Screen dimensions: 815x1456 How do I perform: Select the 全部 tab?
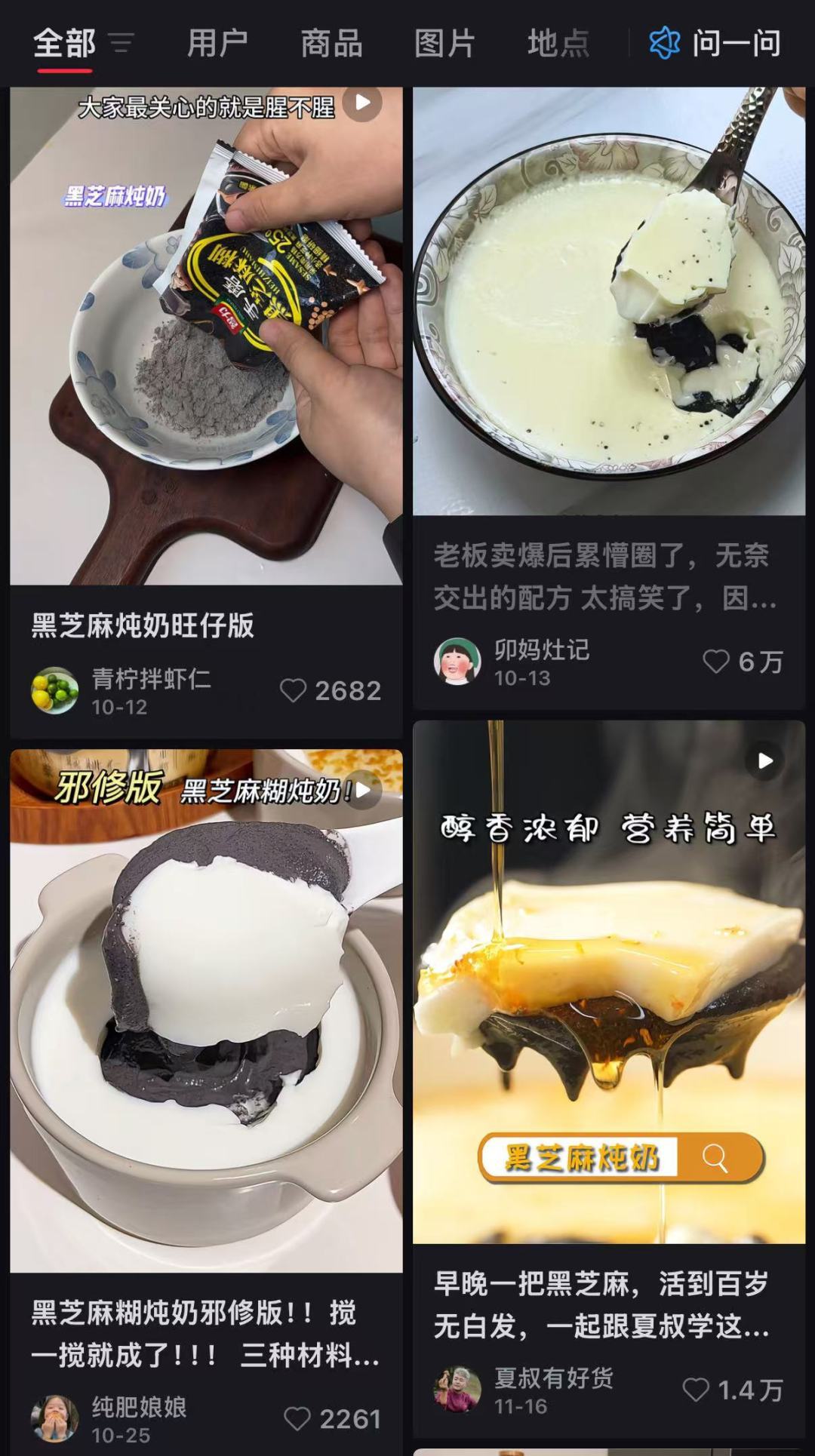[x=64, y=43]
